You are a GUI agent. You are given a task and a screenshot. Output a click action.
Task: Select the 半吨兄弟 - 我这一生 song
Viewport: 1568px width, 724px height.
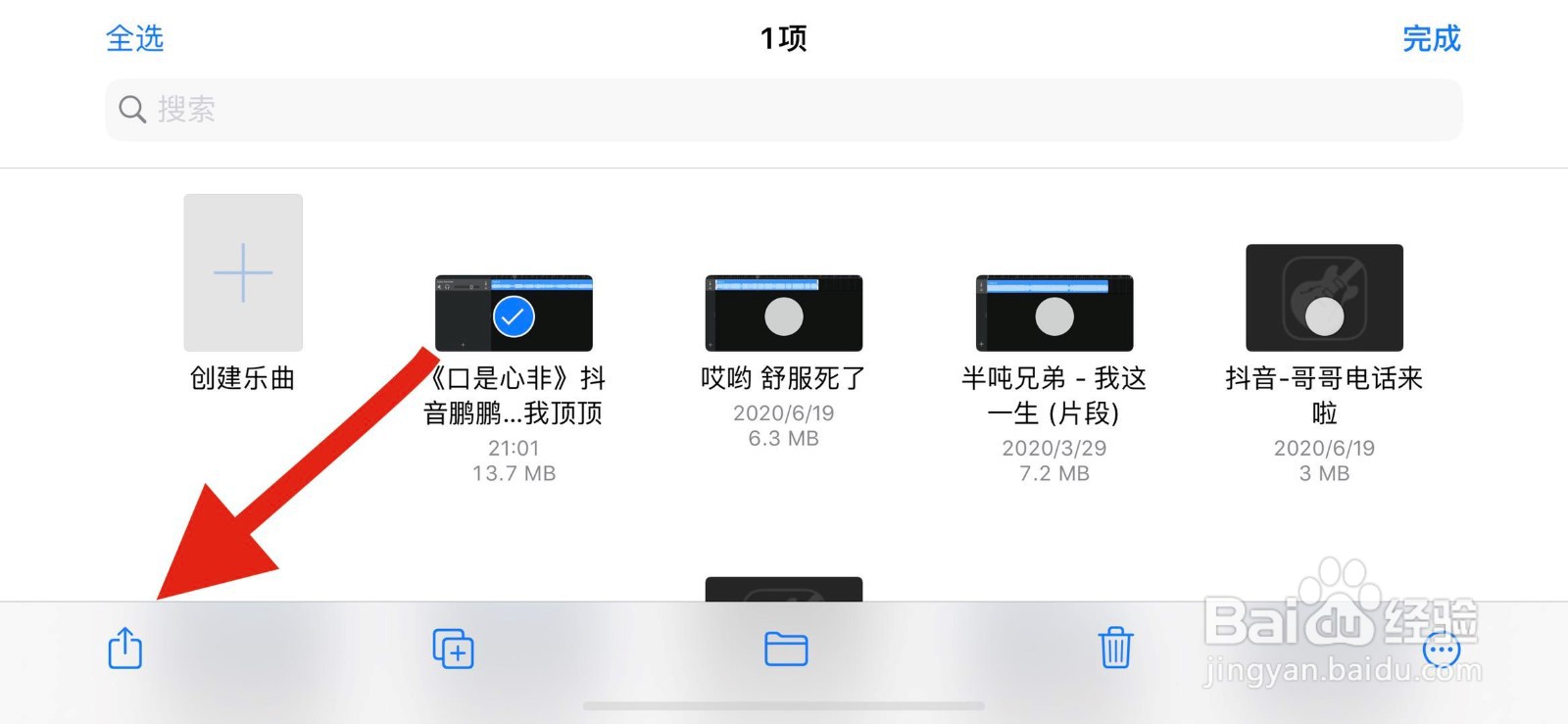tap(1053, 314)
